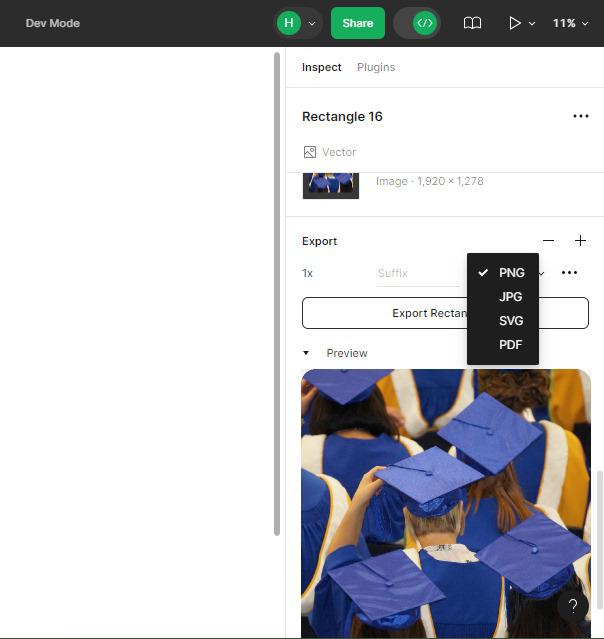Collapse the Preview section
Viewport: 604px width, 639px height.
[x=306, y=353]
